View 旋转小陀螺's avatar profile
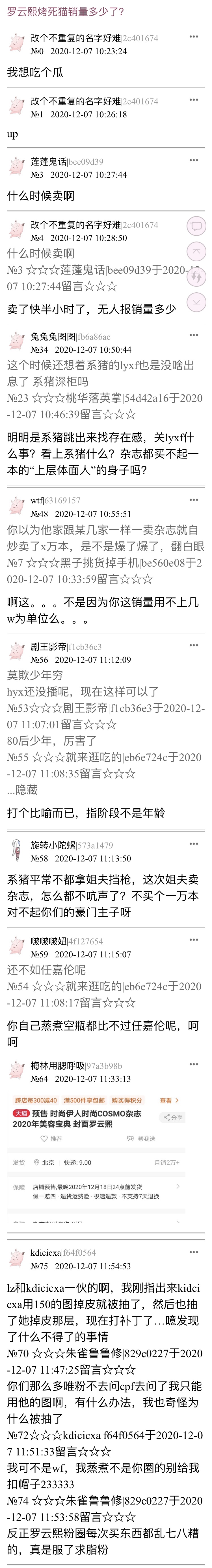The image size is (212, 1568). click(x=16, y=850)
